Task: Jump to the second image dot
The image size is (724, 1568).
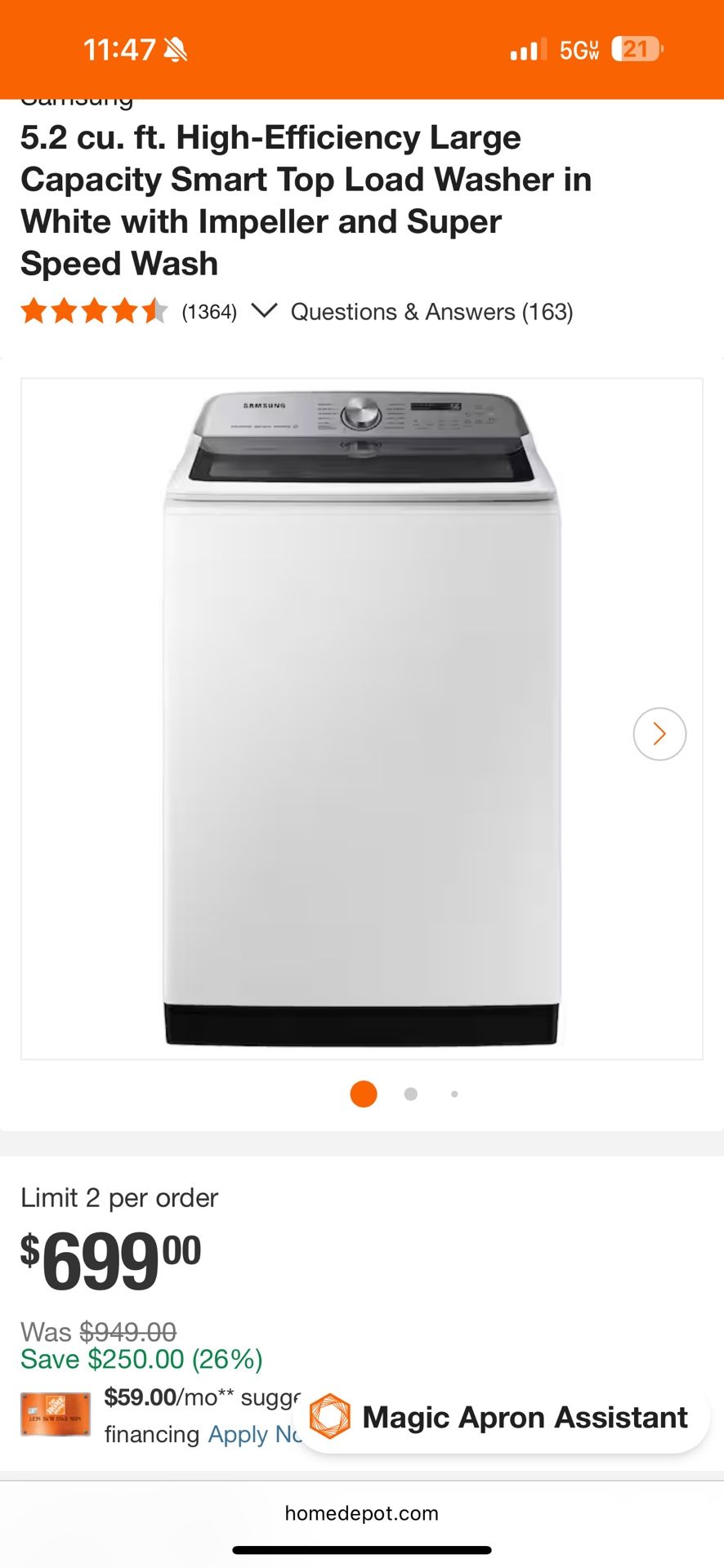Action: click(410, 1094)
